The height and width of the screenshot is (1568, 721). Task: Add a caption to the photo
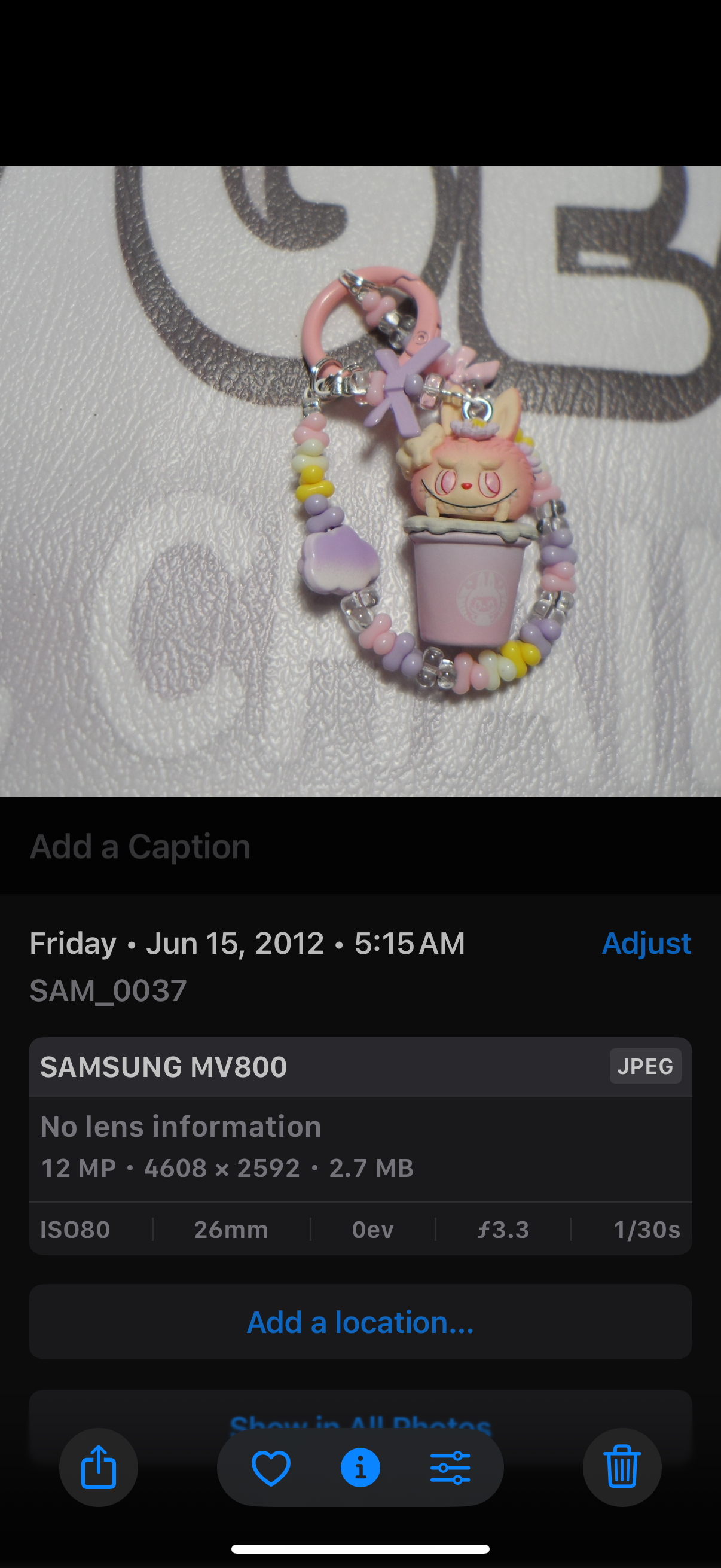pyautogui.click(x=140, y=847)
